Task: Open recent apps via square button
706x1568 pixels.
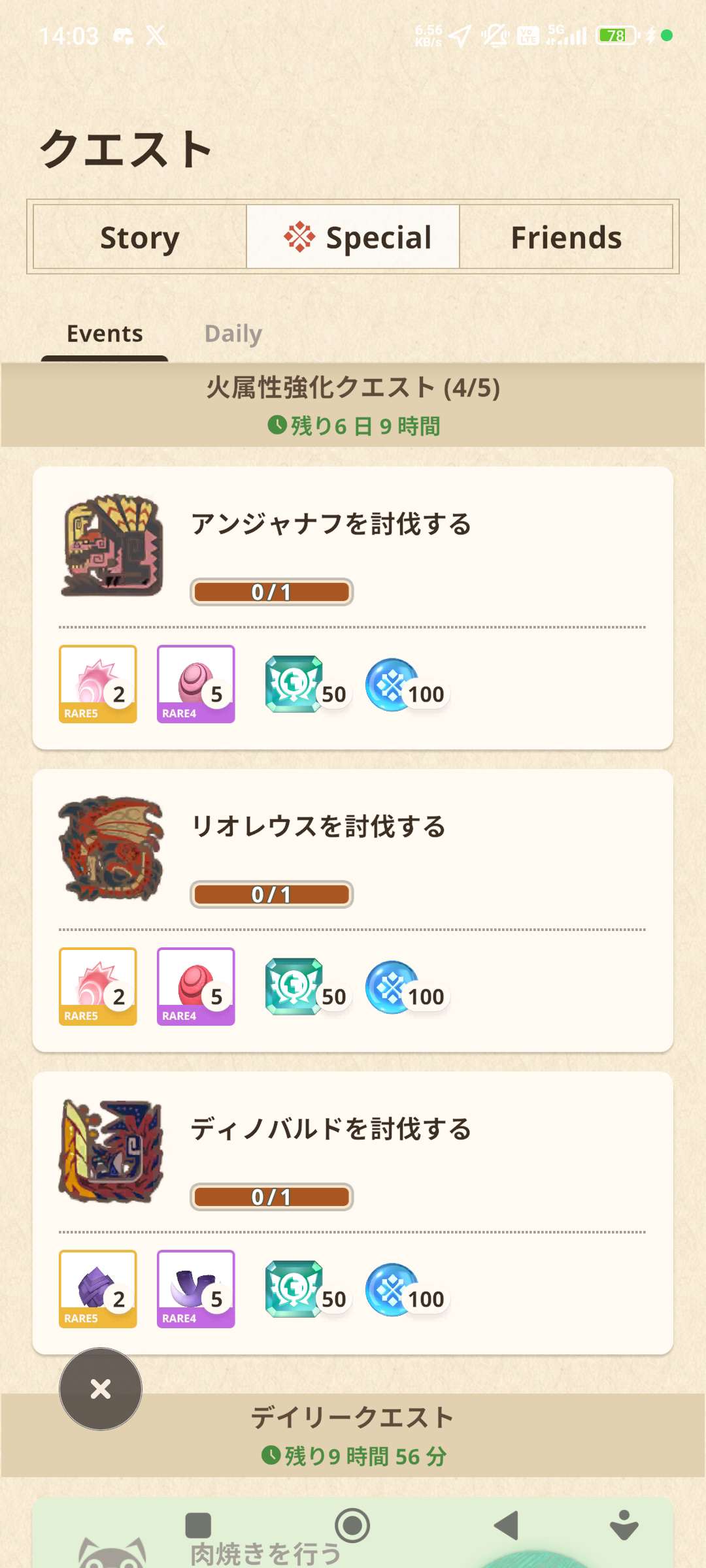Action: [x=198, y=1526]
